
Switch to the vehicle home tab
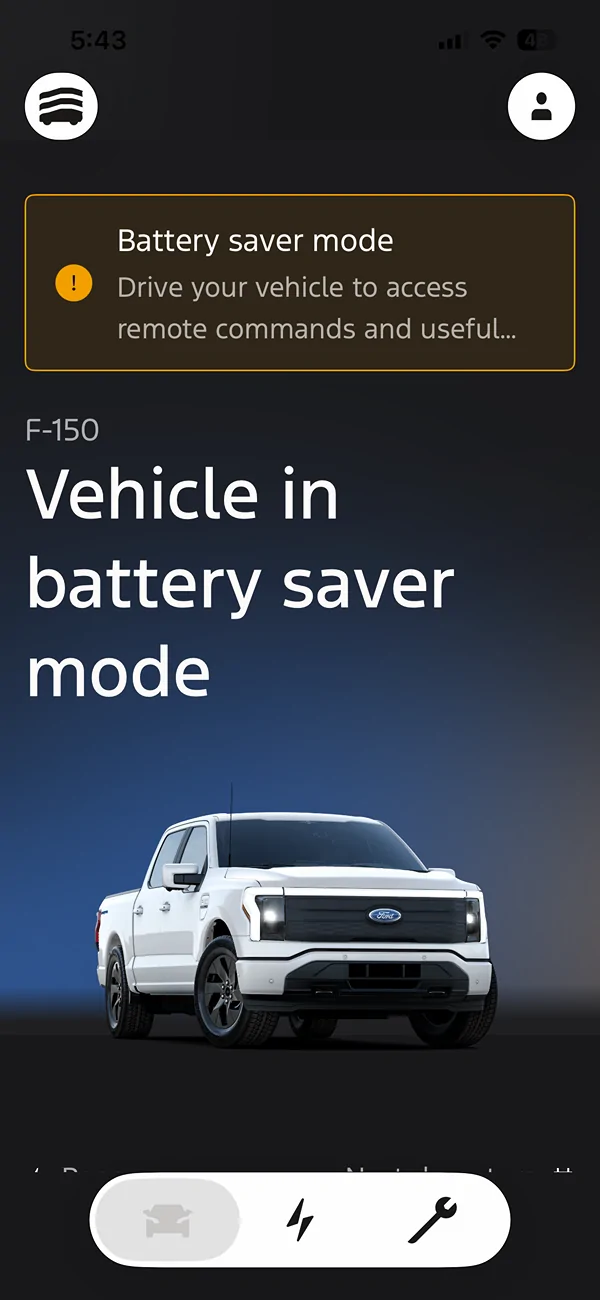tap(167, 1220)
